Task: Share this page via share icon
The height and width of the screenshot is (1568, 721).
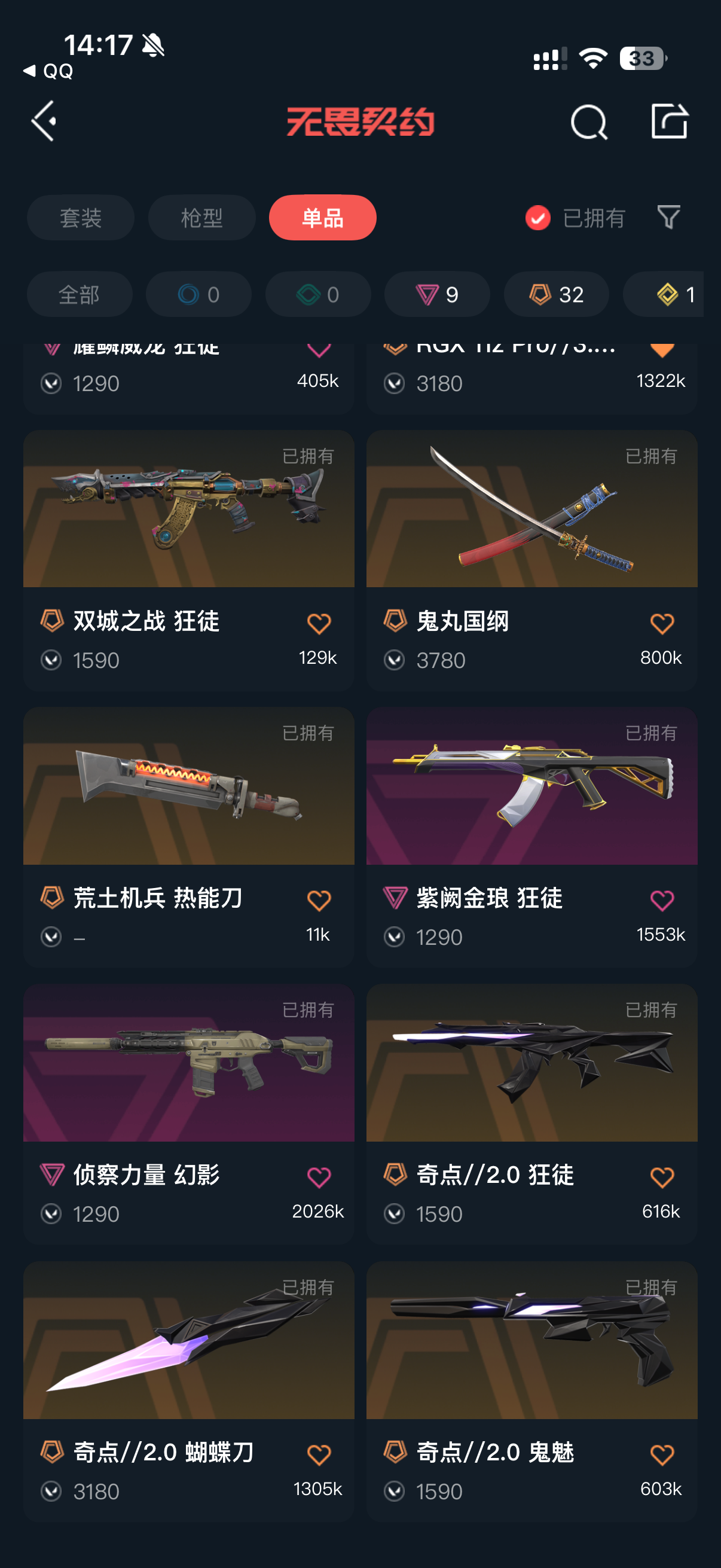Action: point(668,121)
